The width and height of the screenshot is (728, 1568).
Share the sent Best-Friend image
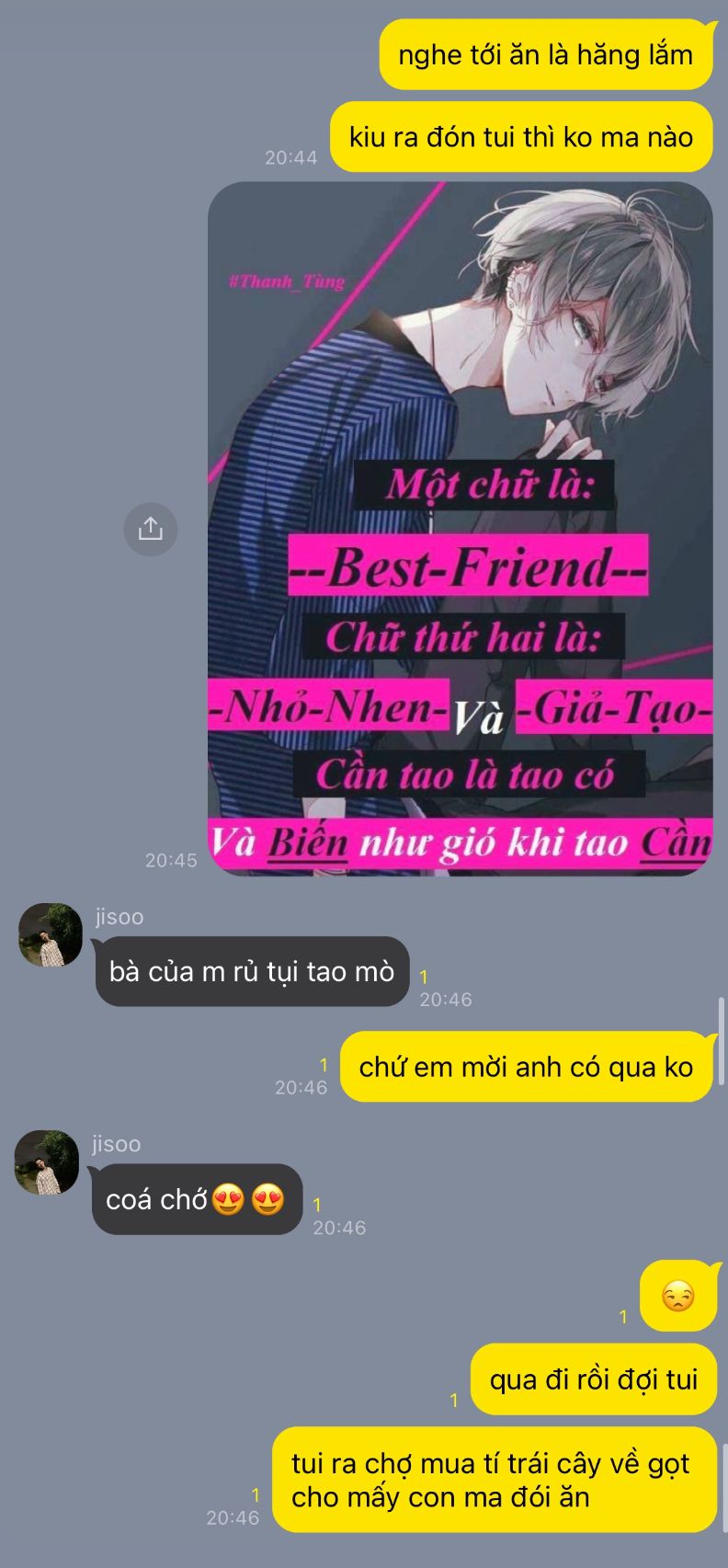(150, 529)
